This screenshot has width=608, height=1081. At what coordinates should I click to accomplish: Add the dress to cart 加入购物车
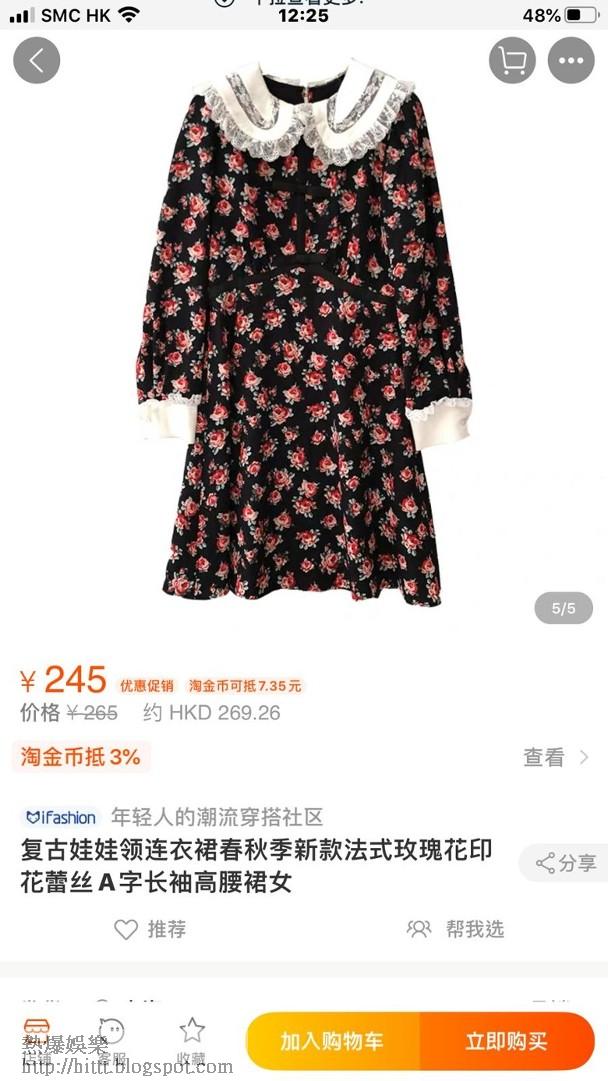pyautogui.click(x=332, y=1041)
